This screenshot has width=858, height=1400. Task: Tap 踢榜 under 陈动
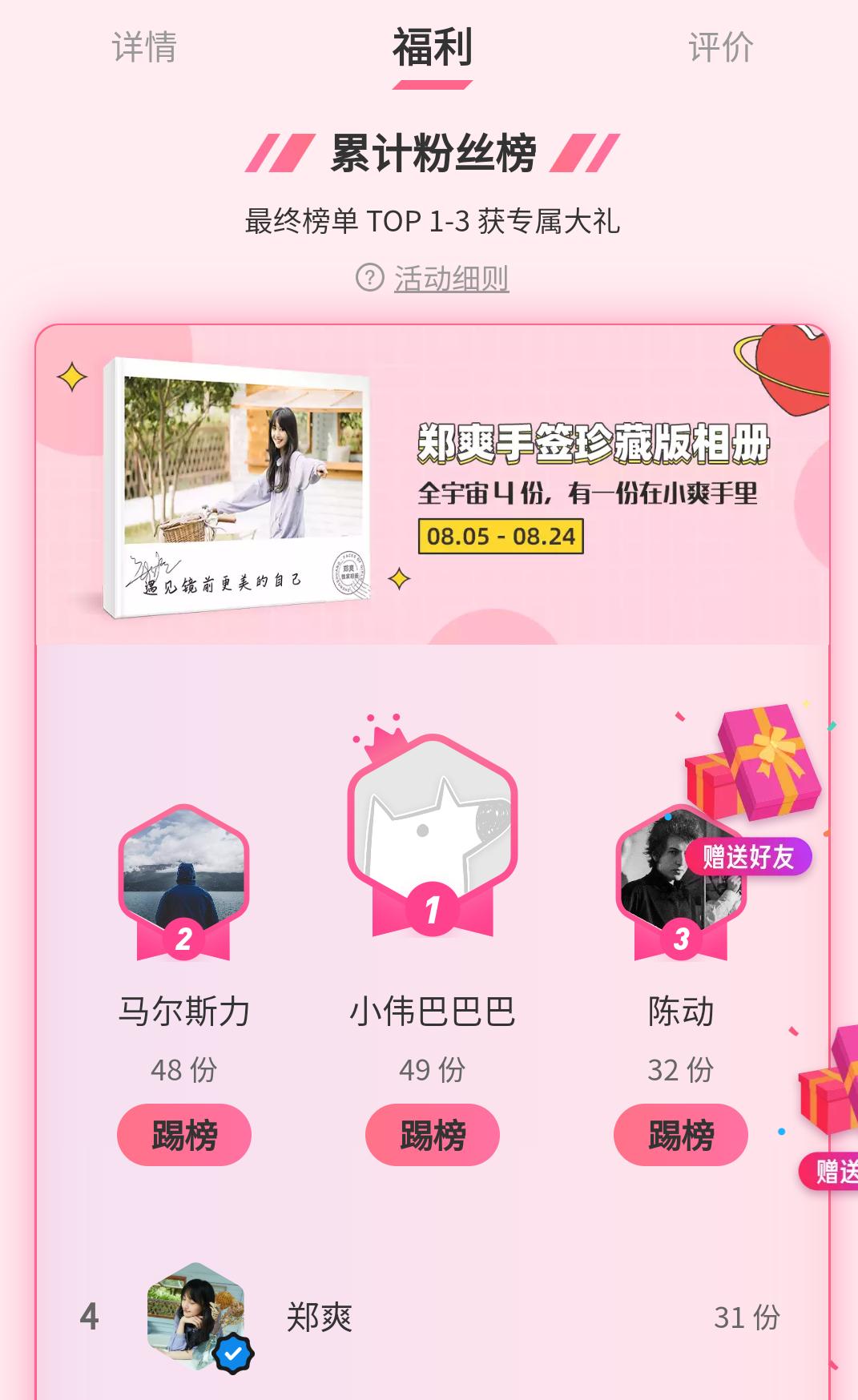pyautogui.click(x=680, y=1134)
